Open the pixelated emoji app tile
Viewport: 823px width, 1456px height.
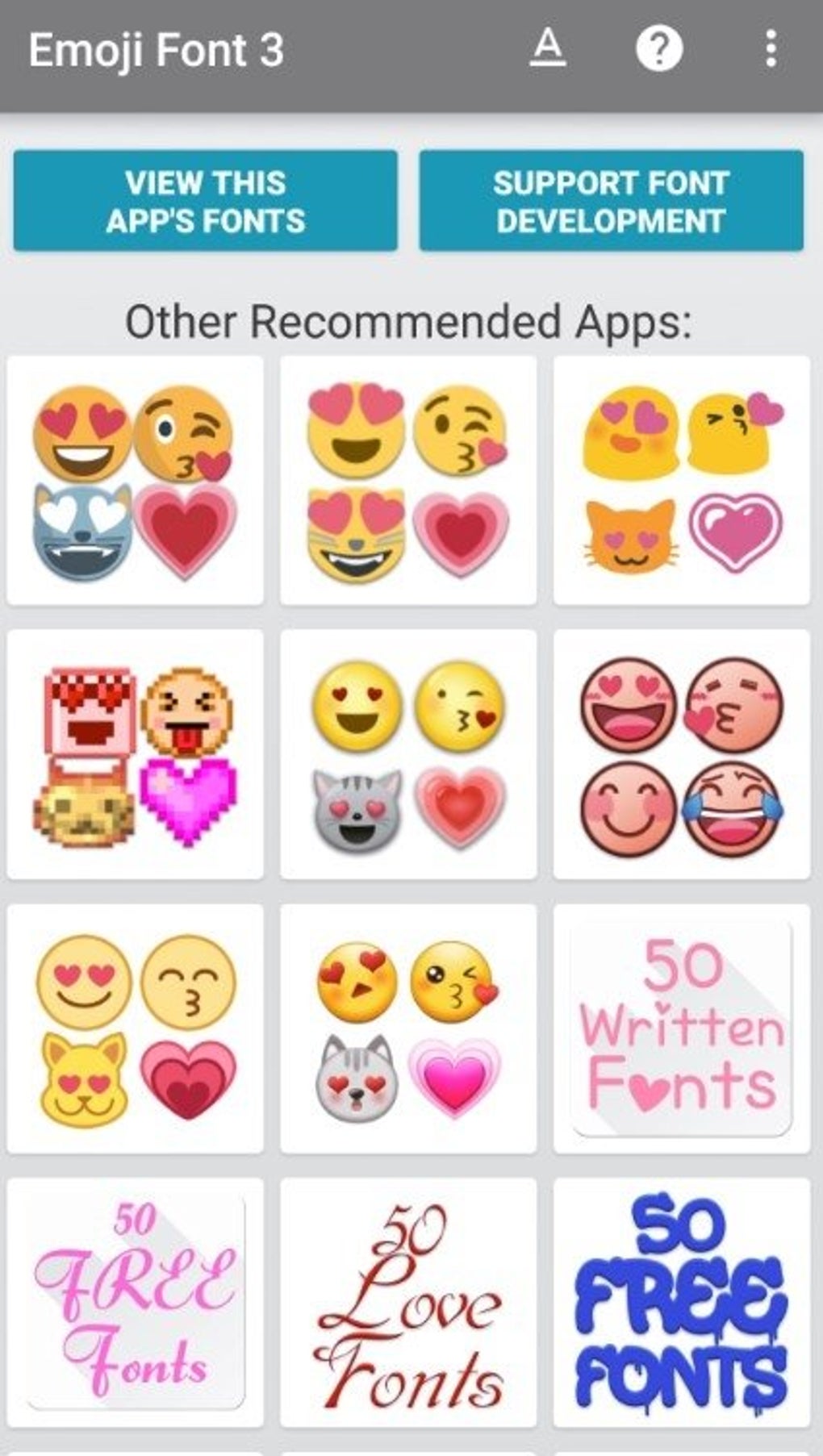click(x=135, y=754)
